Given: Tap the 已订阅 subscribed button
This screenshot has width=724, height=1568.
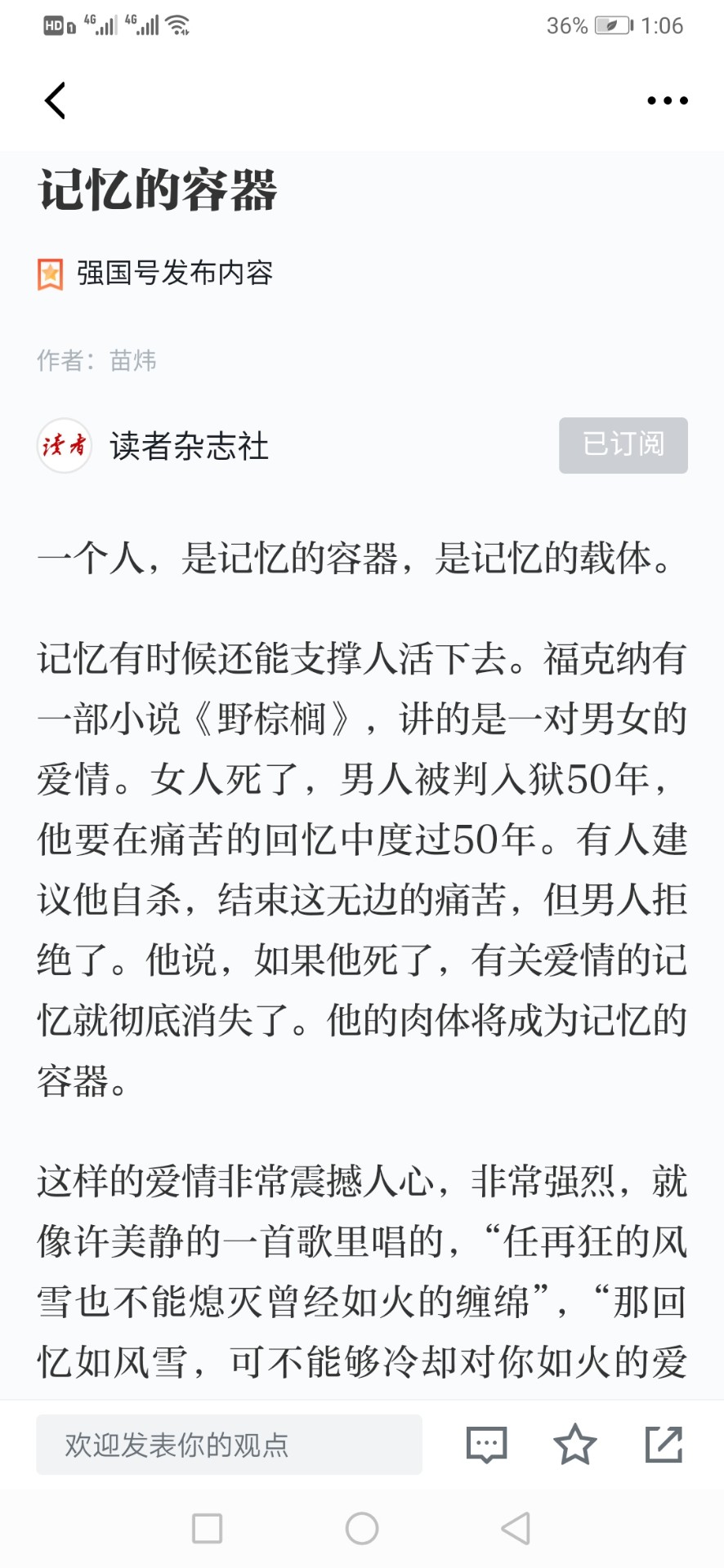Looking at the screenshot, I should [623, 445].
